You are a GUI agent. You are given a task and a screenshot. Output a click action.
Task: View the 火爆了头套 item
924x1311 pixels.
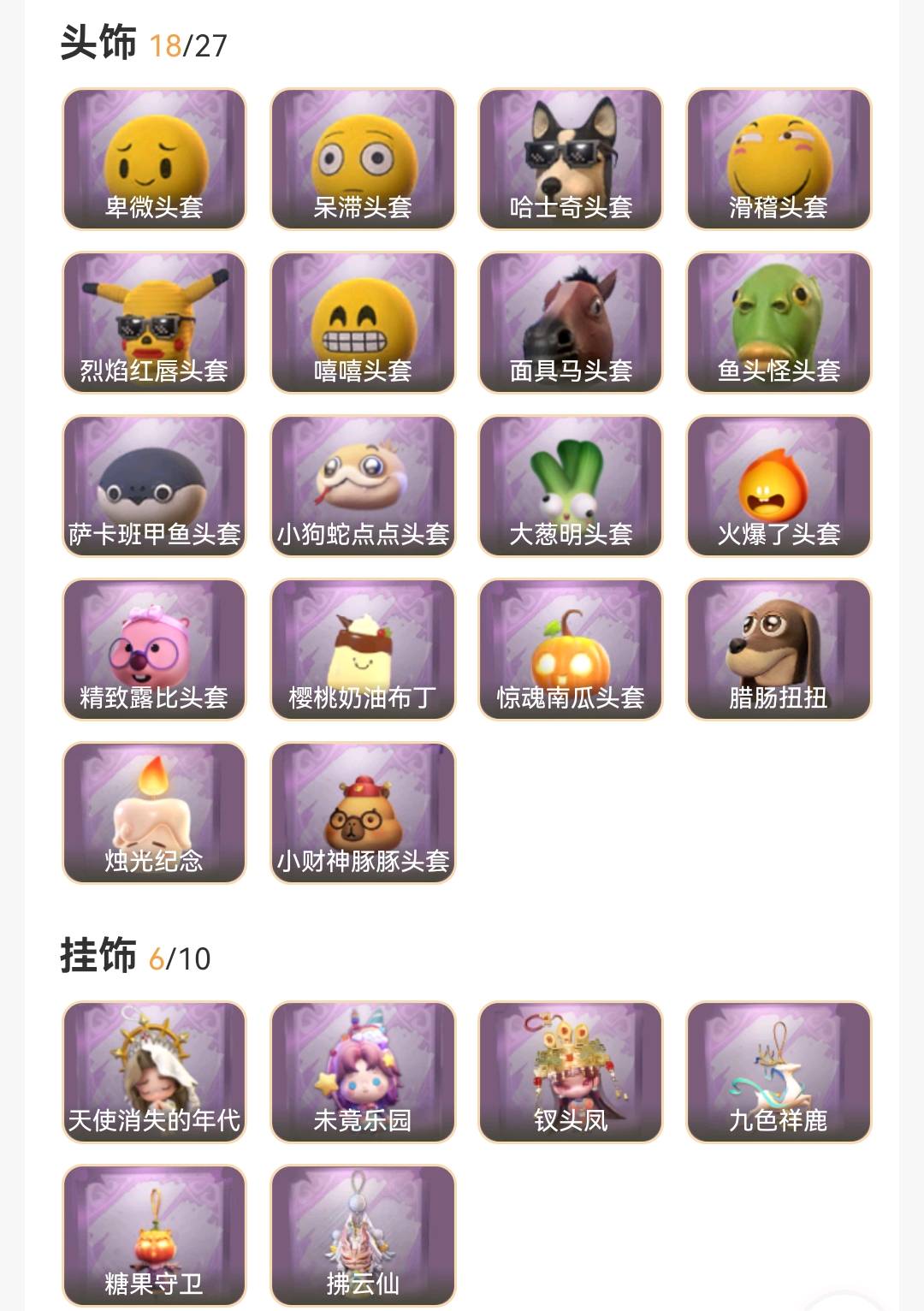click(779, 486)
